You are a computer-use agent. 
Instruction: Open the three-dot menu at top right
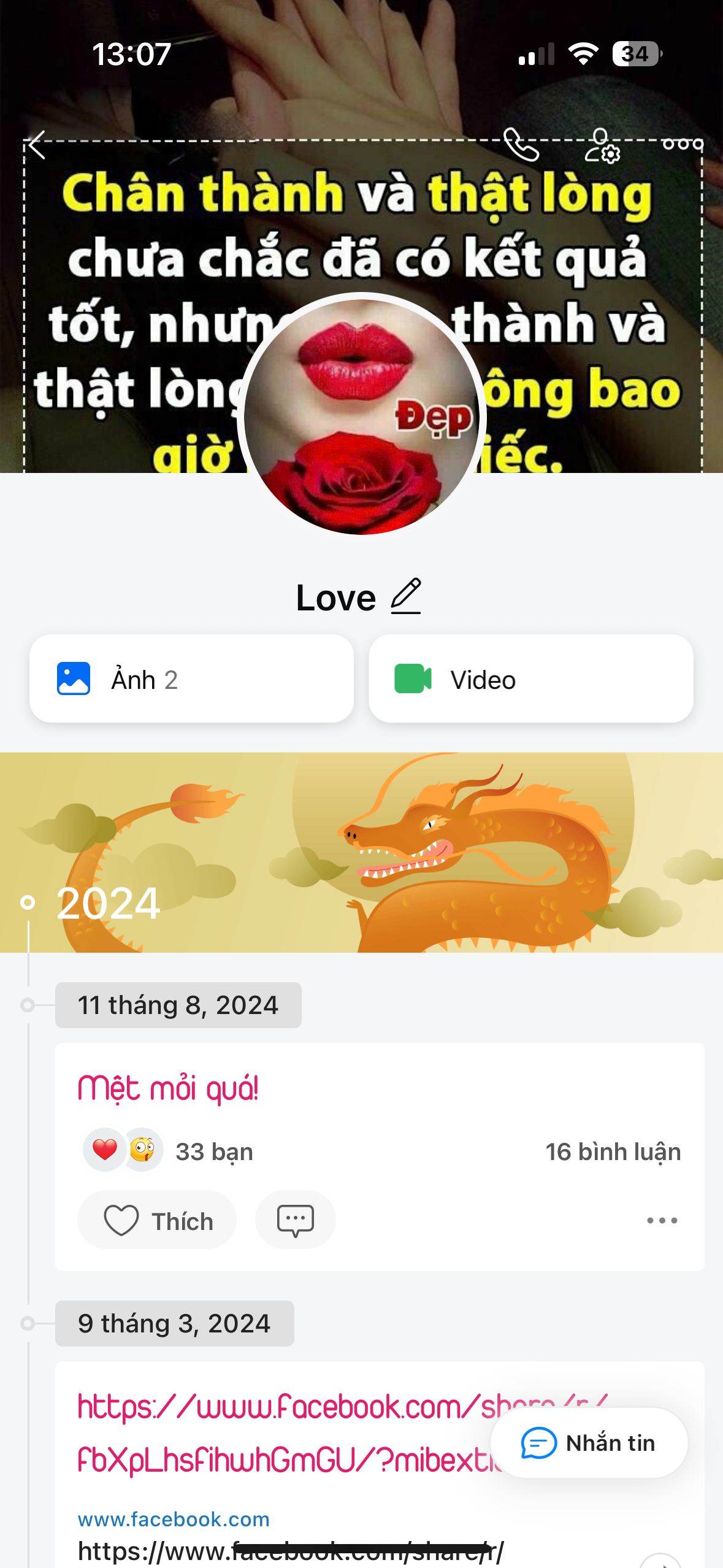coord(683,145)
